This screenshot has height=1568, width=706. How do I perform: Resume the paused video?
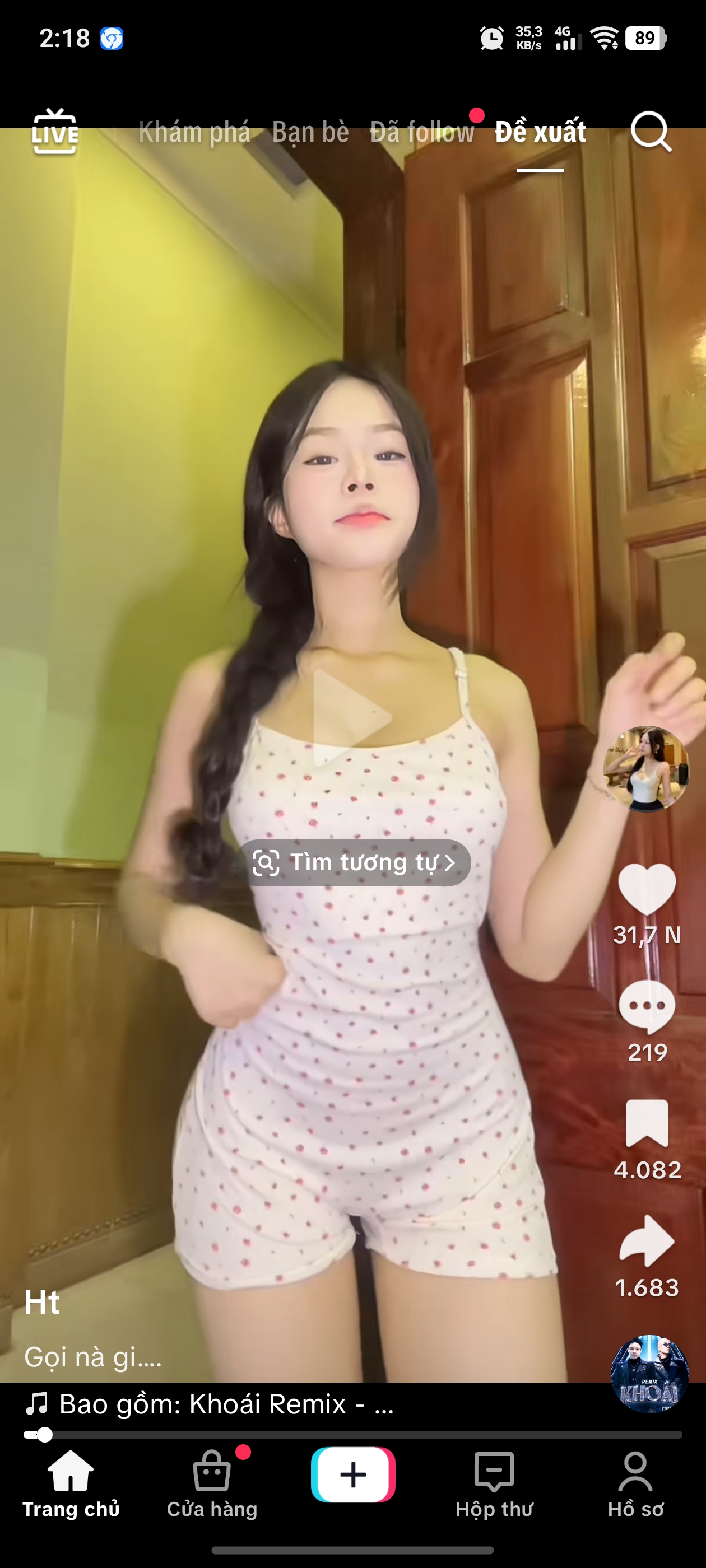pos(352,717)
